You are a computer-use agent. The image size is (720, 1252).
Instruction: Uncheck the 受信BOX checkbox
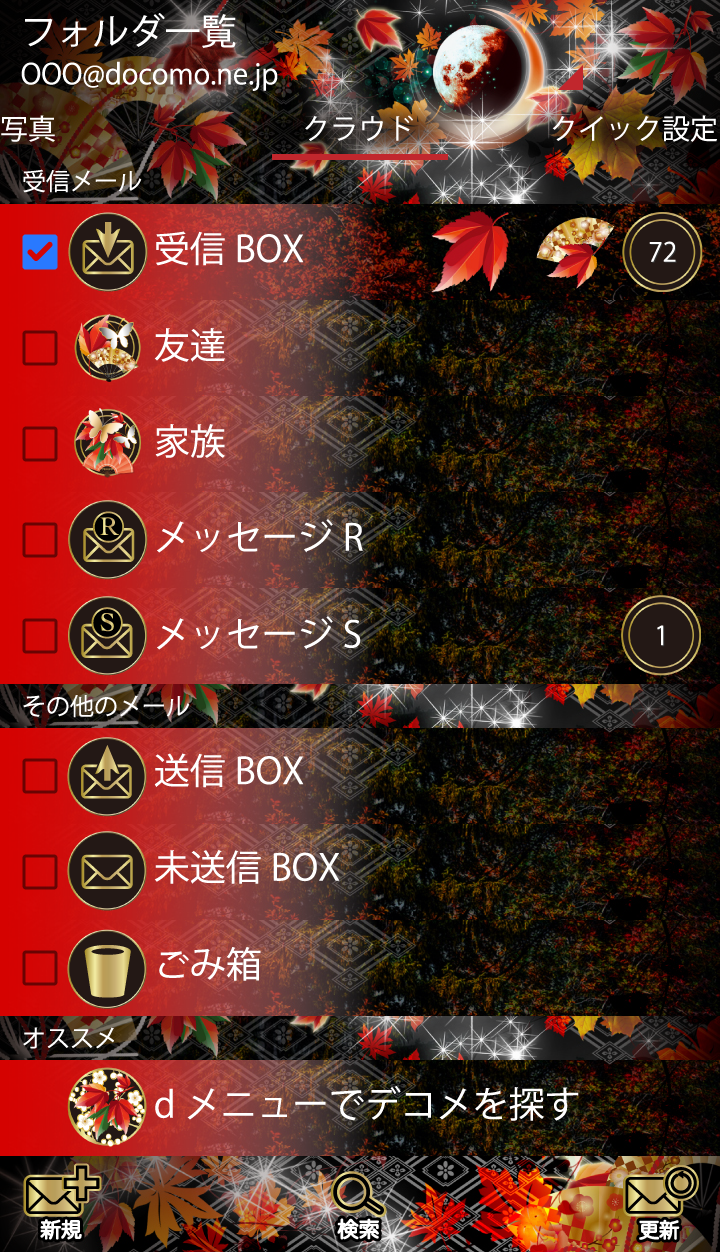tap(40, 252)
